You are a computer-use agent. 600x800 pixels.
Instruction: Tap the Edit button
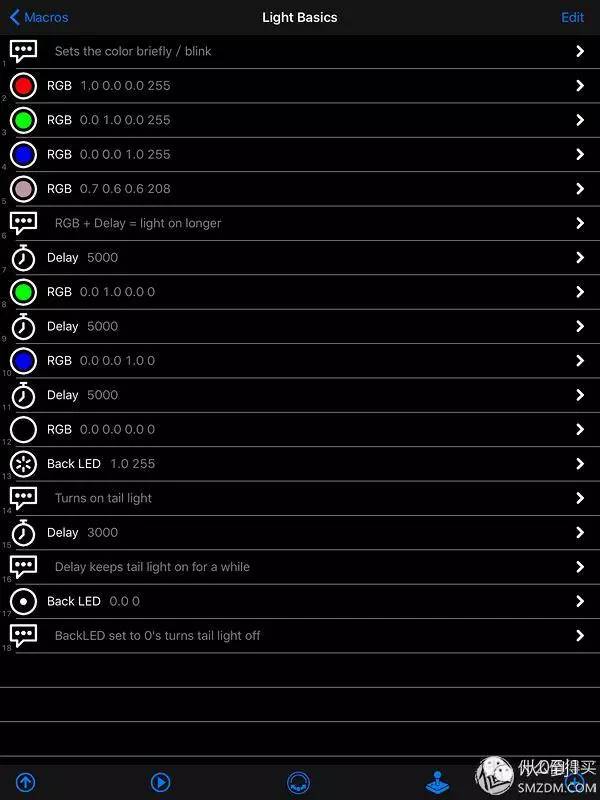[x=572, y=17]
